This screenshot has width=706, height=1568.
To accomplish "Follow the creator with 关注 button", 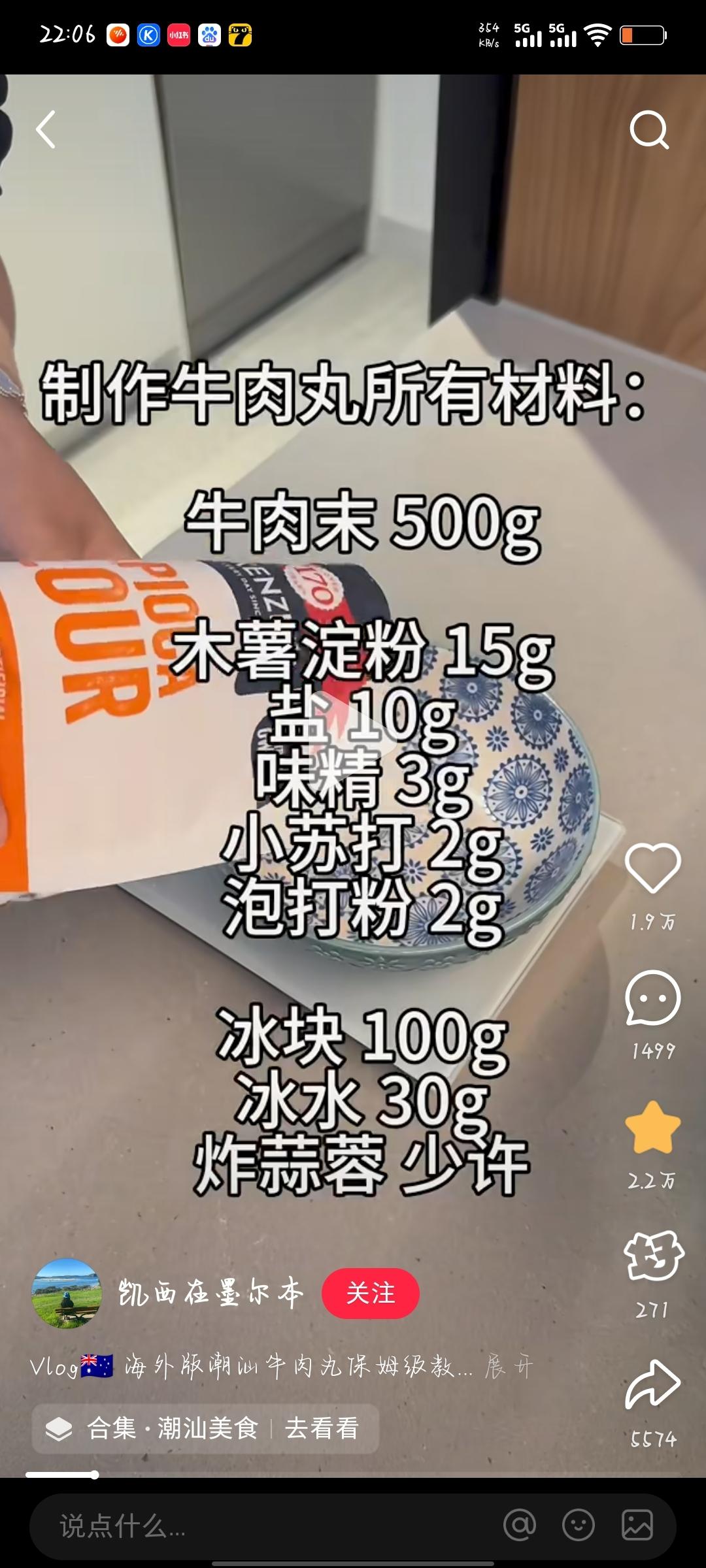I will [x=370, y=1293].
